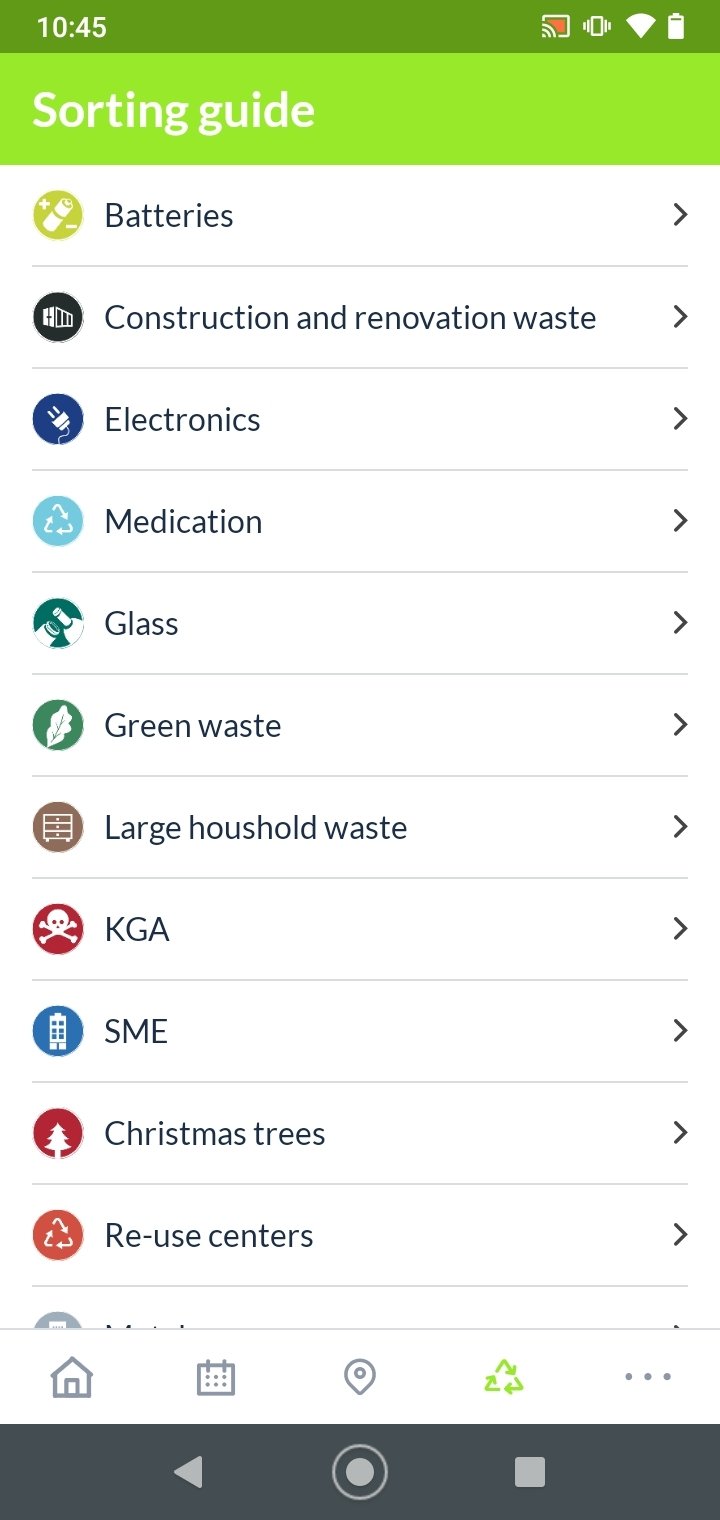Tap the recycling sorting guide tab
The width and height of the screenshot is (720, 1520).
pos(504,1377)
